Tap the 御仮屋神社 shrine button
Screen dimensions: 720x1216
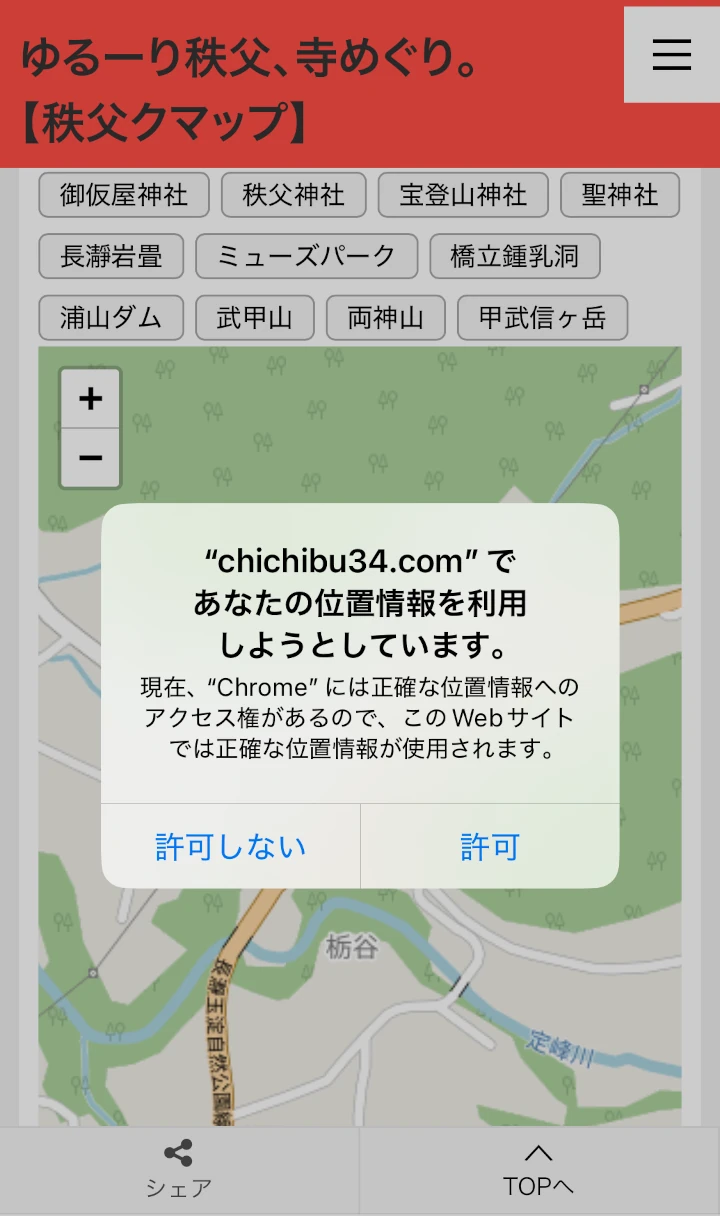(122, 195)
